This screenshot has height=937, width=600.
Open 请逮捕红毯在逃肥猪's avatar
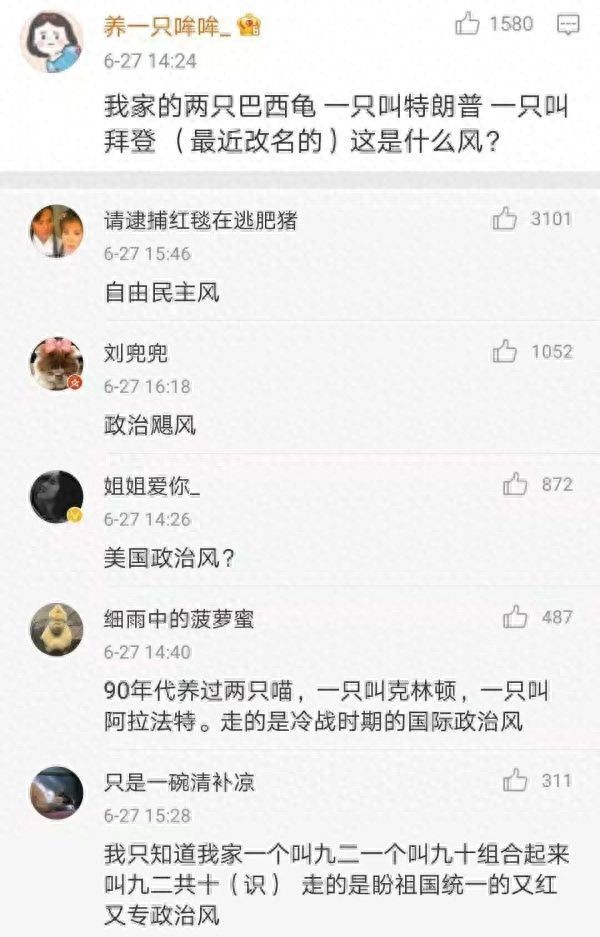[x=55, y=231]
